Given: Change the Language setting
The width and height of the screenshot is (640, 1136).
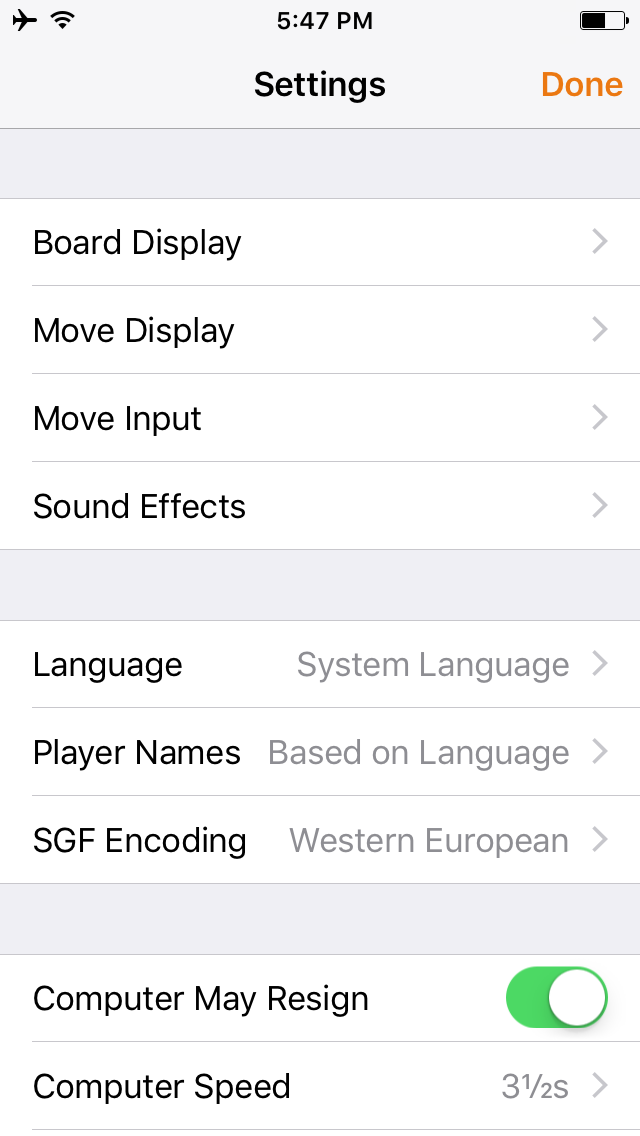Looking at the screenshot, I should click(320, 665).
